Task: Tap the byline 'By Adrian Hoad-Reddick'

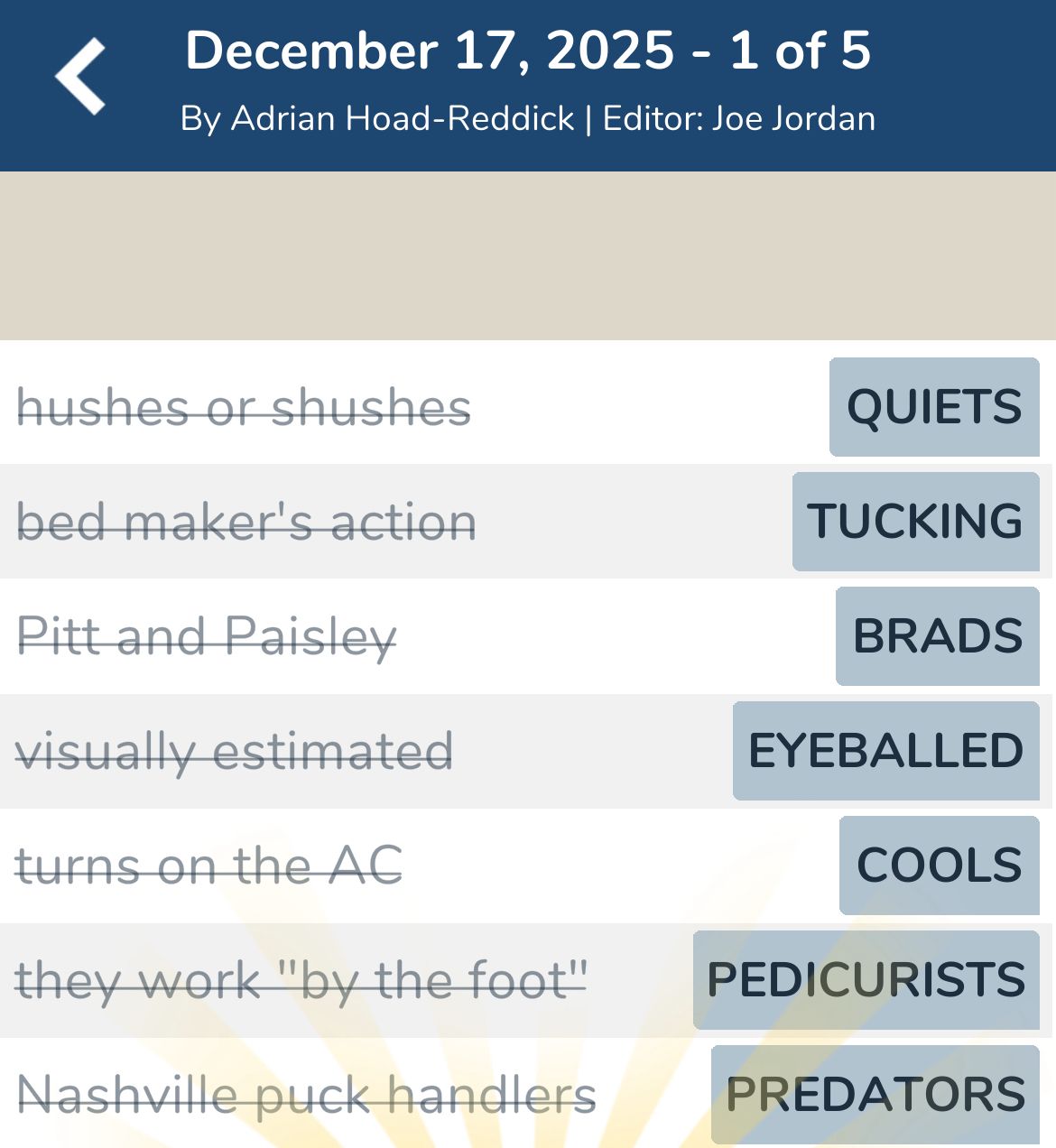Action: [379, 117]
